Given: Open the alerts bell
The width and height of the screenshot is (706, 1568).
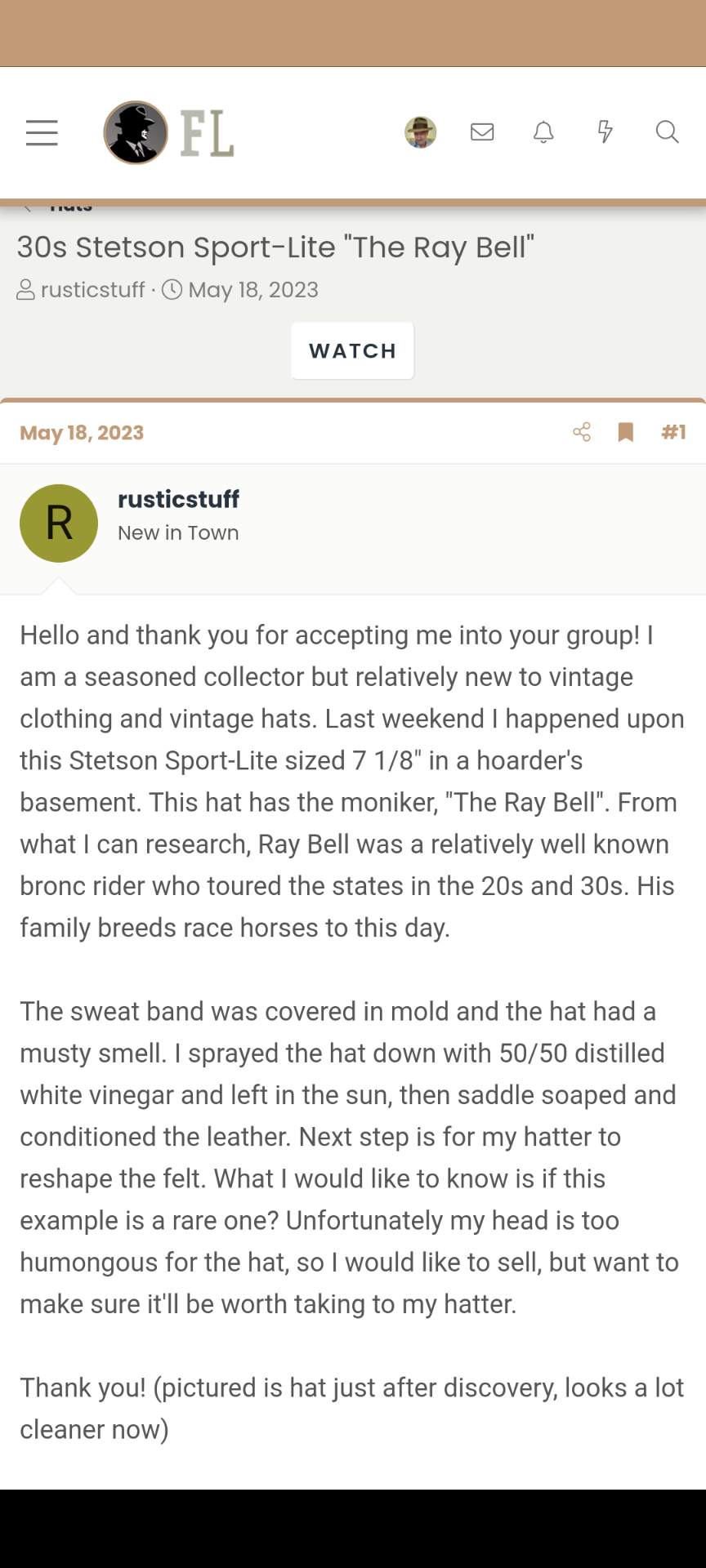Looking at the screenshot, I should (543, 131).
